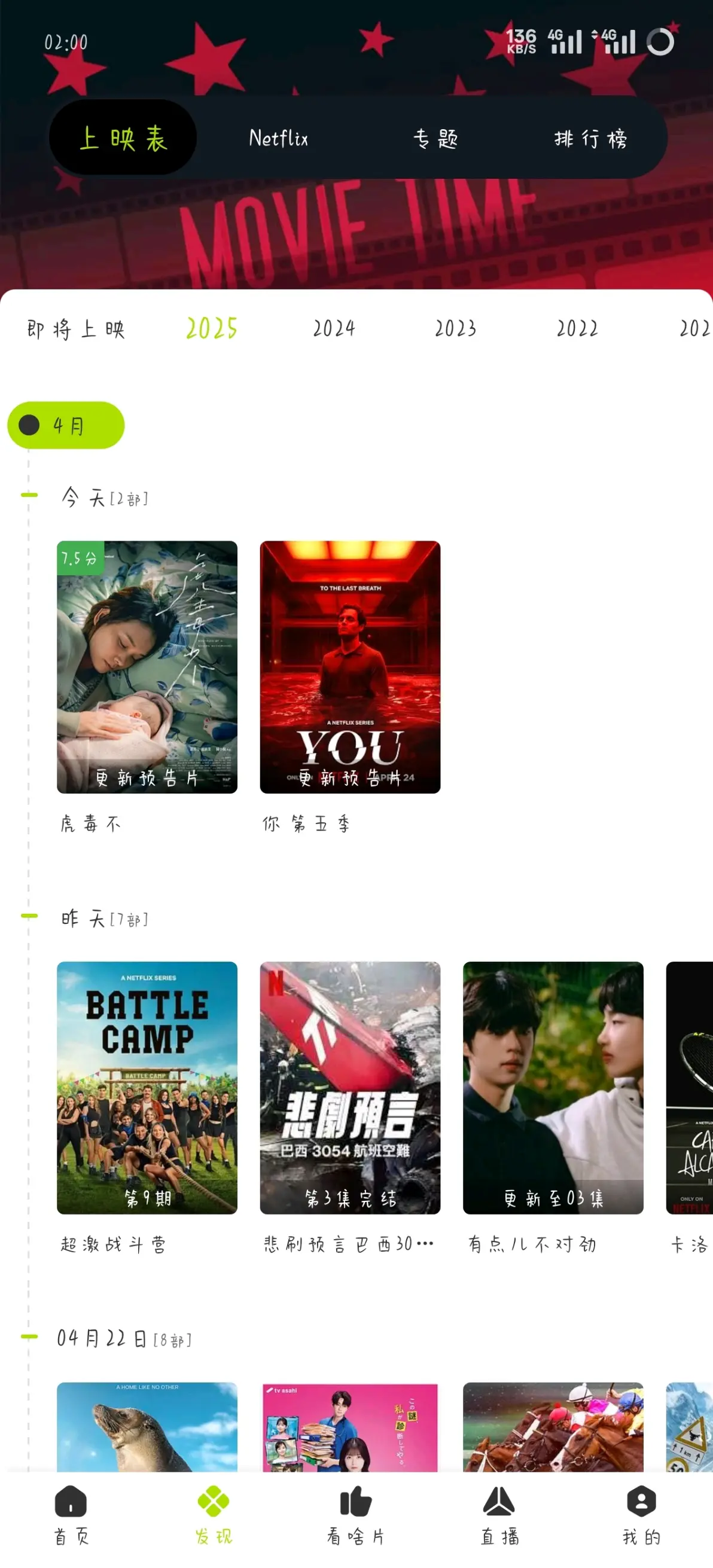Open 超激战斗营 Battle Camp card
The height and width of the screenshot is (1568, 713).
(147, 1087)
